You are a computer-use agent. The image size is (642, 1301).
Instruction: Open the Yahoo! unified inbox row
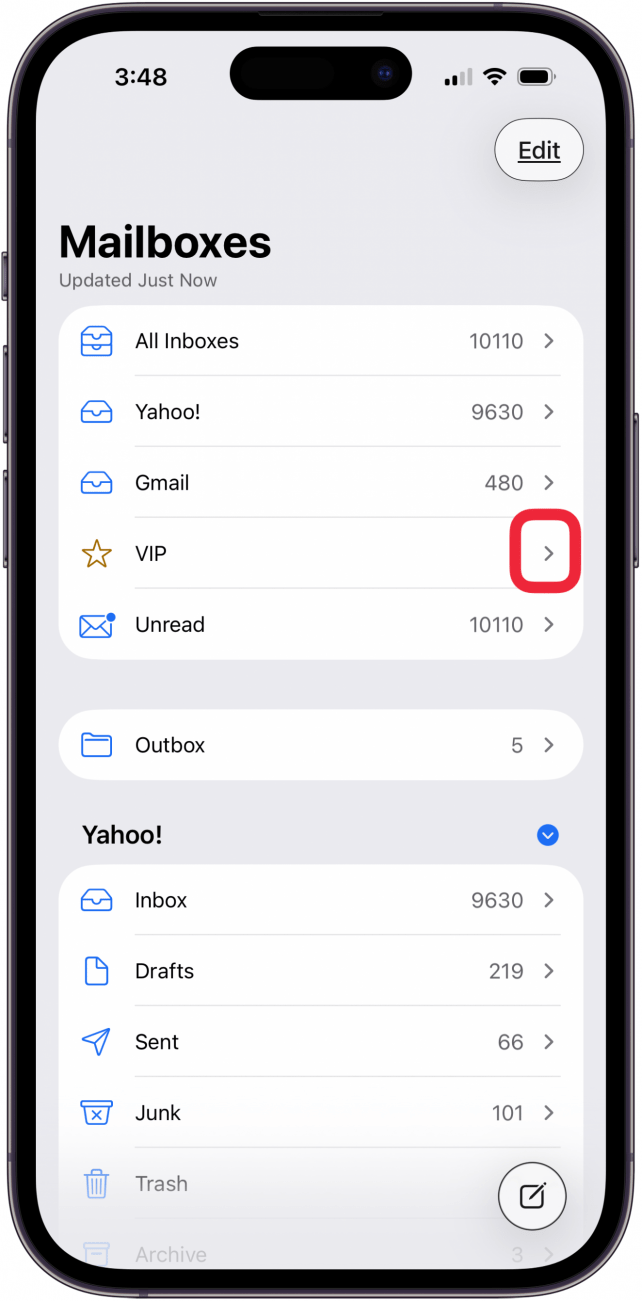pos(320,412)
